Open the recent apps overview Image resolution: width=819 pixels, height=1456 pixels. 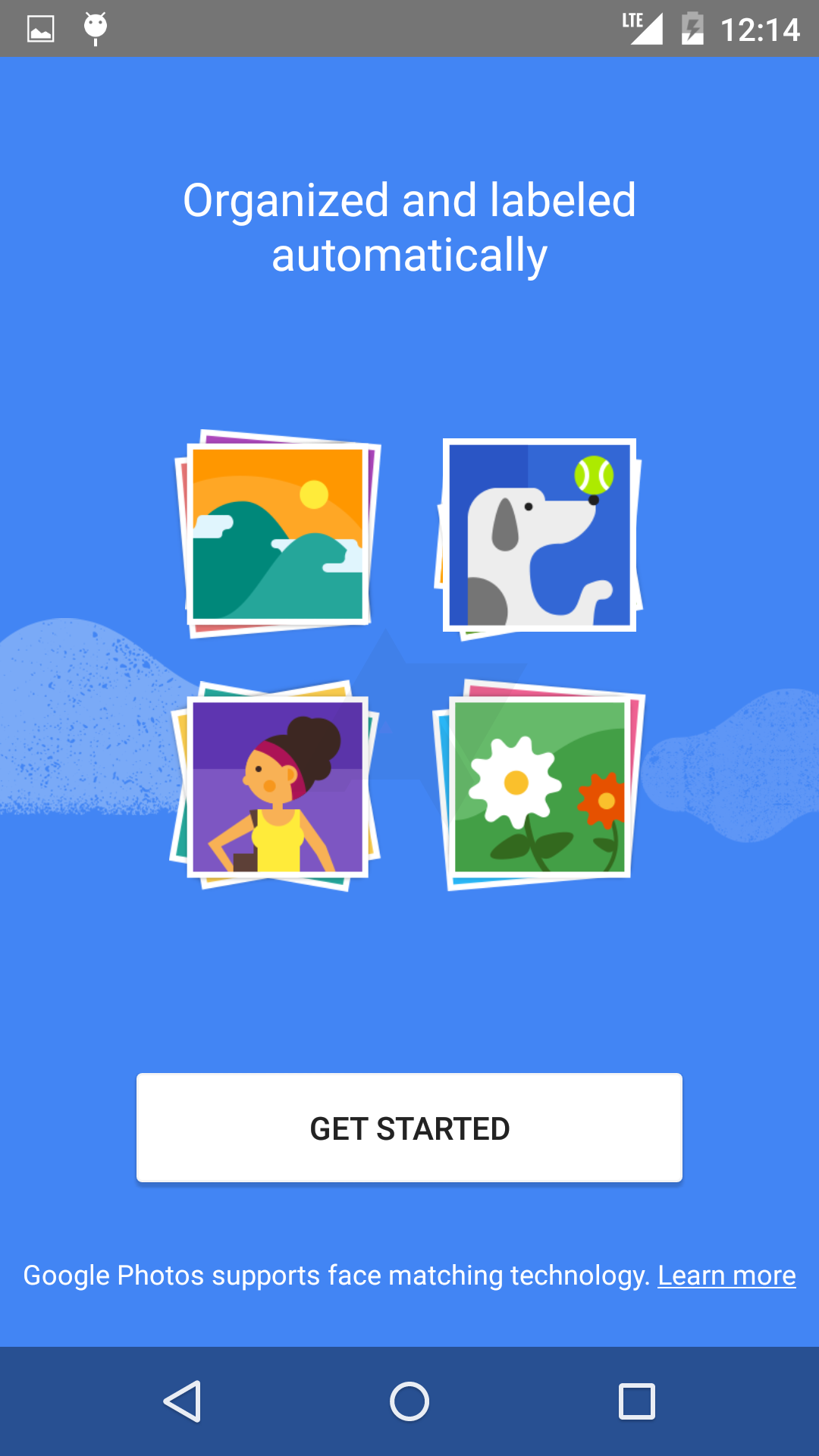(x=636, y=1401)
